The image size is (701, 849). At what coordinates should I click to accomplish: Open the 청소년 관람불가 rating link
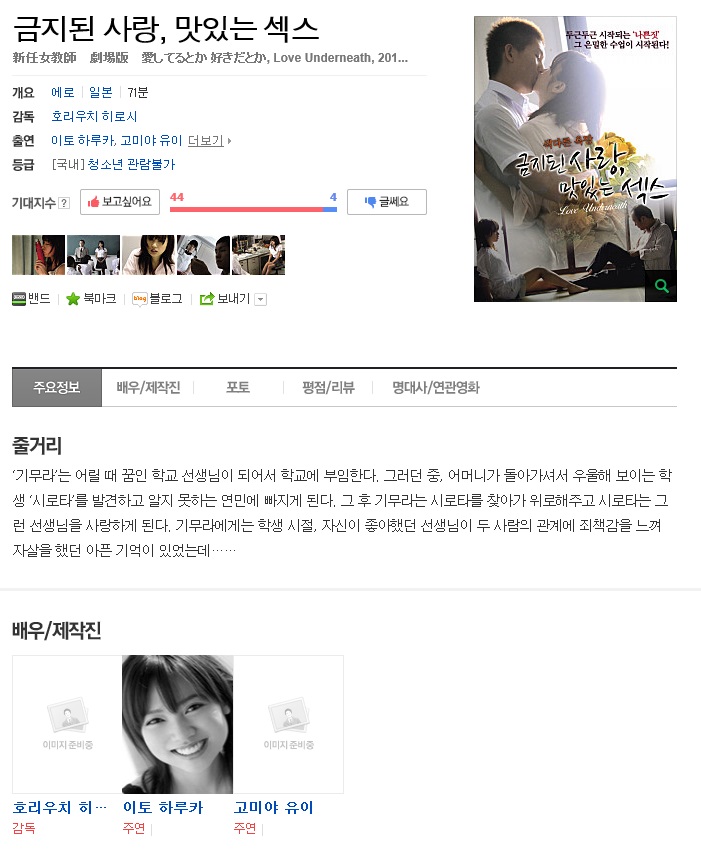[x=132, y=165]
